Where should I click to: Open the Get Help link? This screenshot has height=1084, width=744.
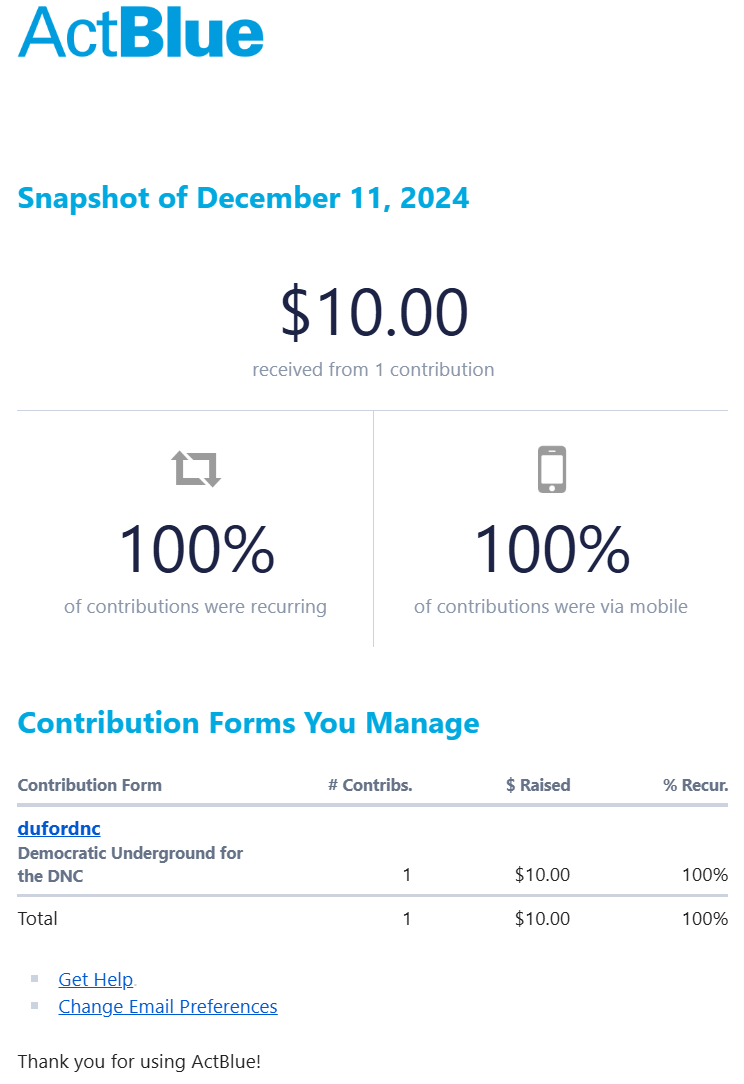pos(95,979)
